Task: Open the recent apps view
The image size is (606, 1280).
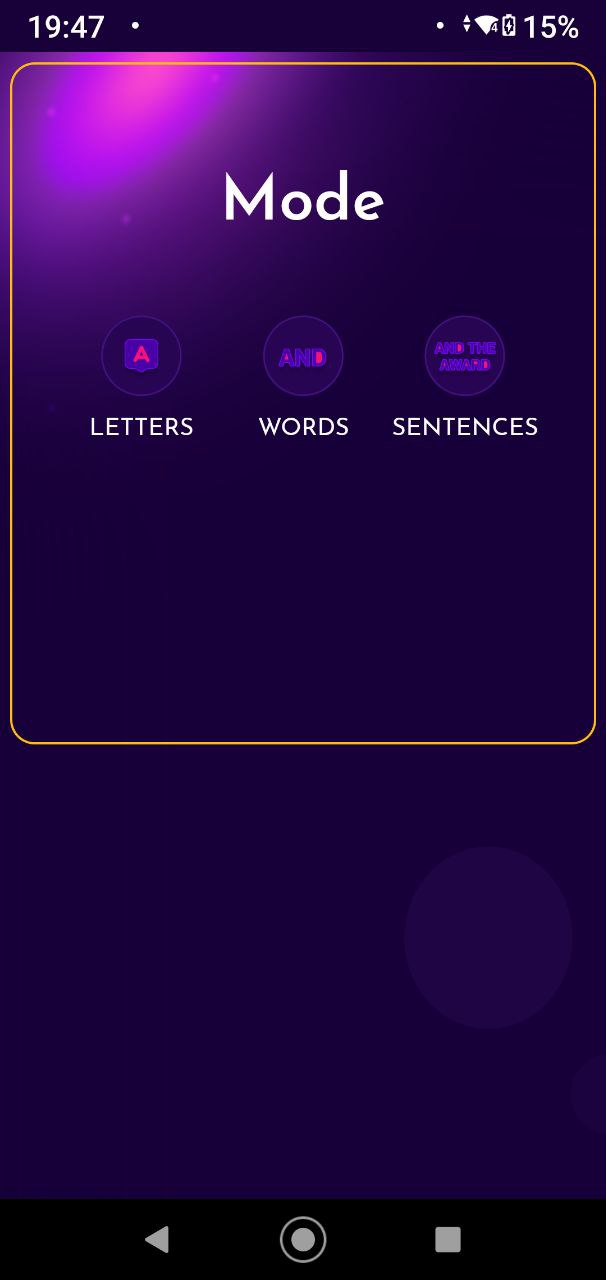Action: click(448, 1240)
